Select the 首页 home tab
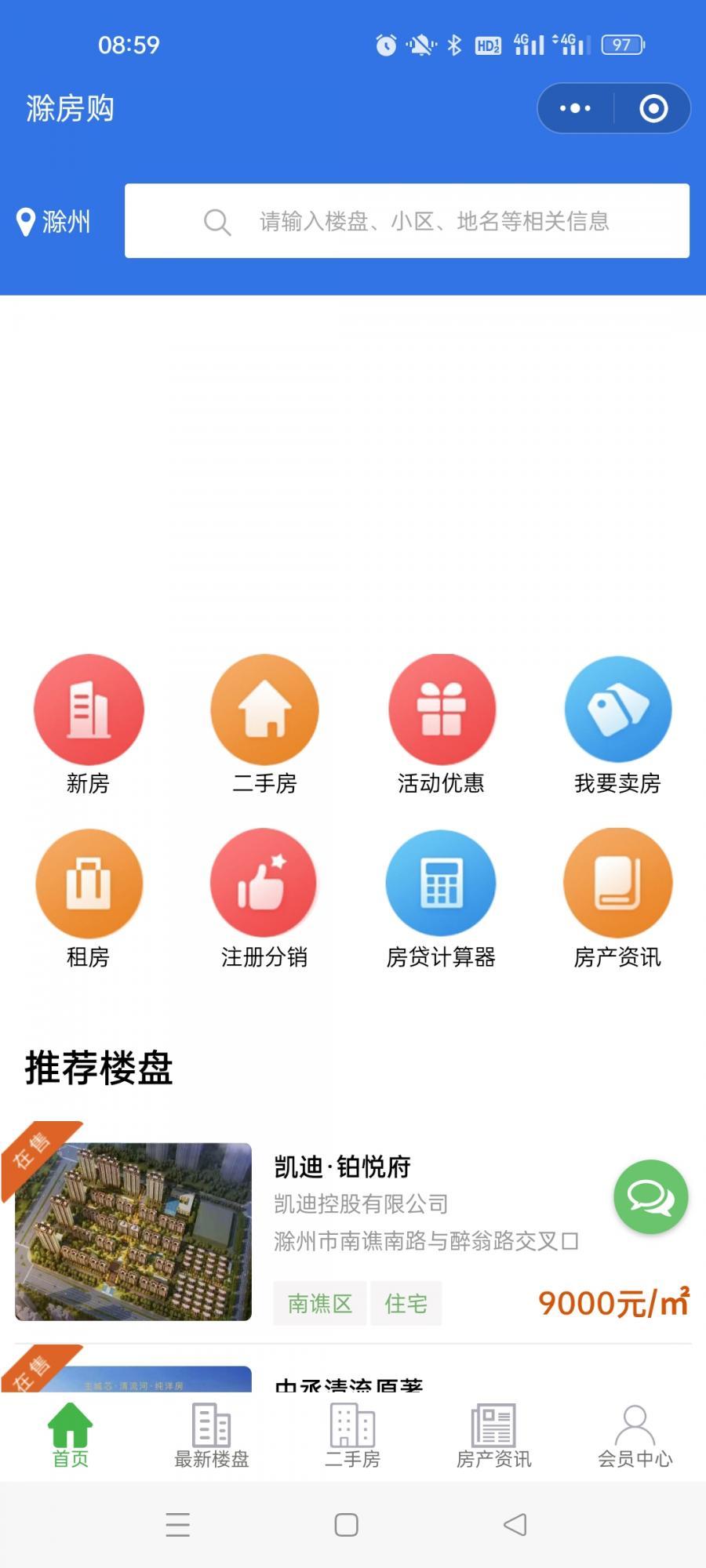The width and height of the screenshot is (706, 1568). coord(71,1436)
